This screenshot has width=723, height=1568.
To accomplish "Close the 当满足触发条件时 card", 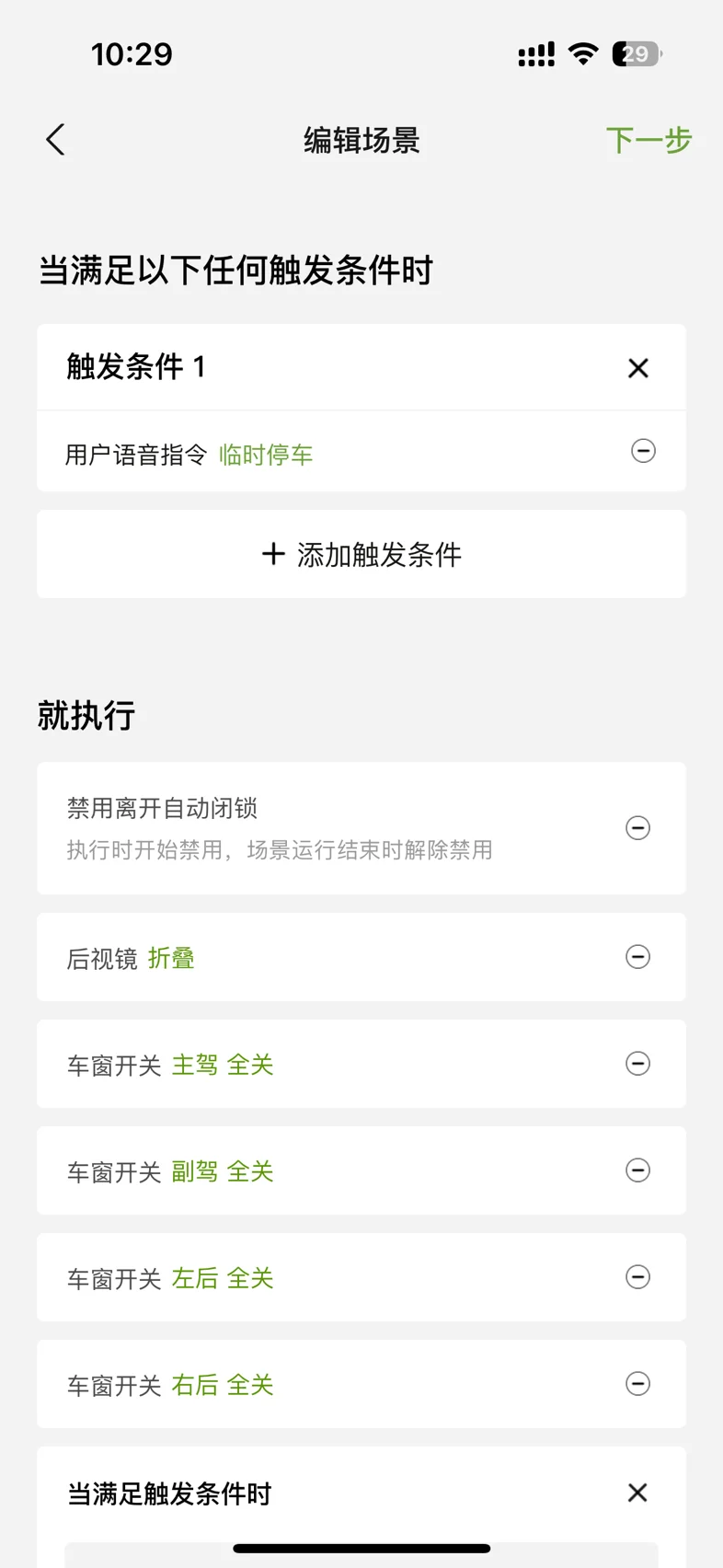I will point(637,1493).
